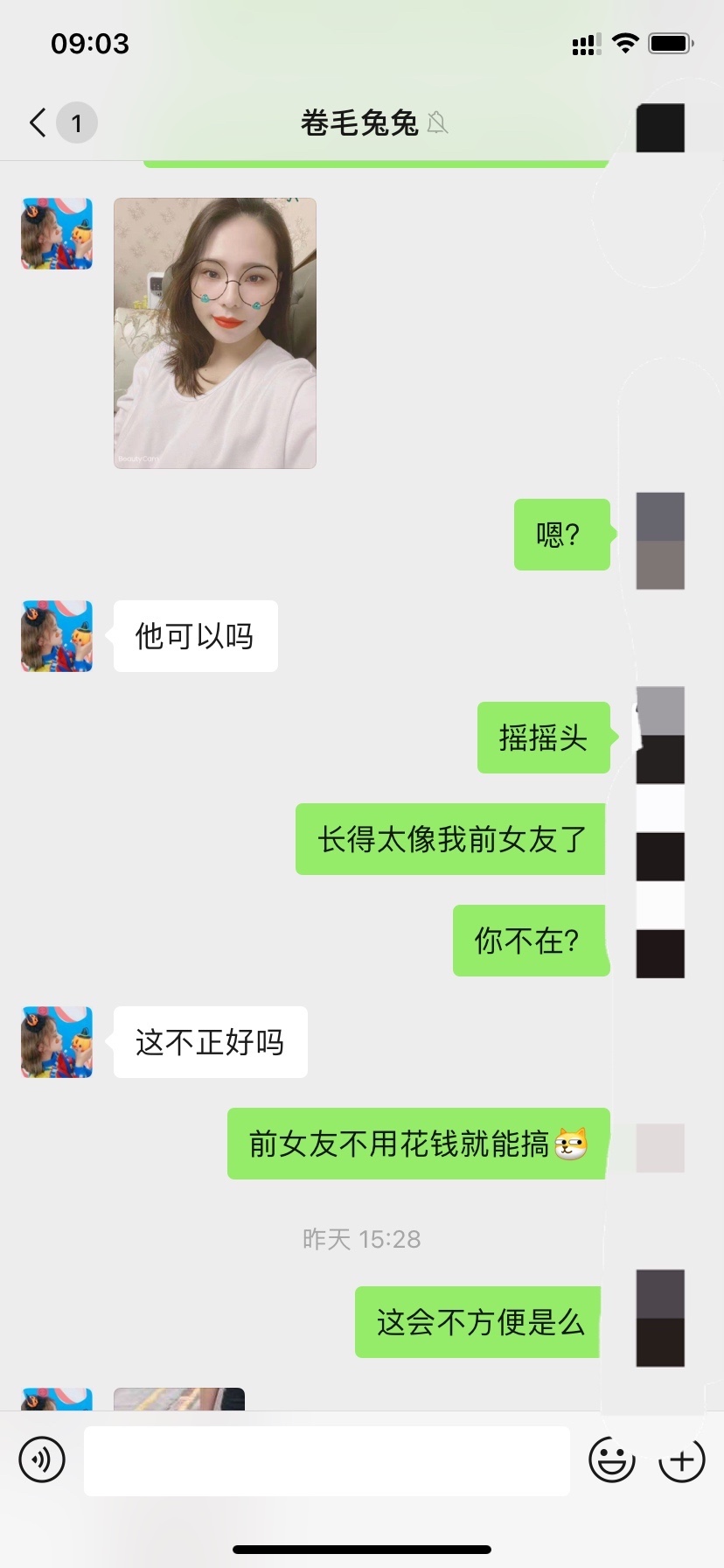Tap the muted bell icon beside chat title

click(437, 122)
